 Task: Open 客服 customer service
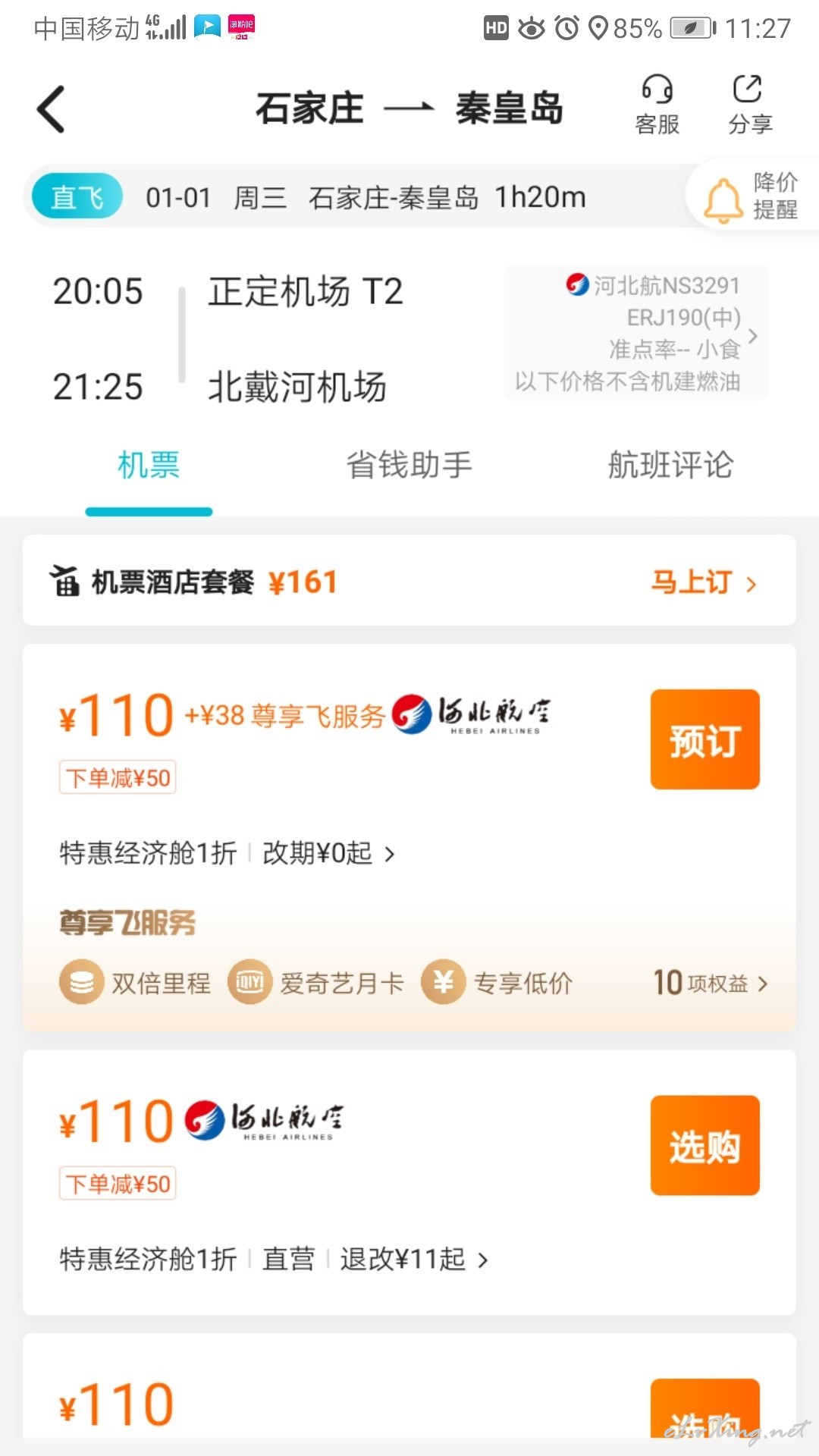pyautogui.click(x=657, y=105)
